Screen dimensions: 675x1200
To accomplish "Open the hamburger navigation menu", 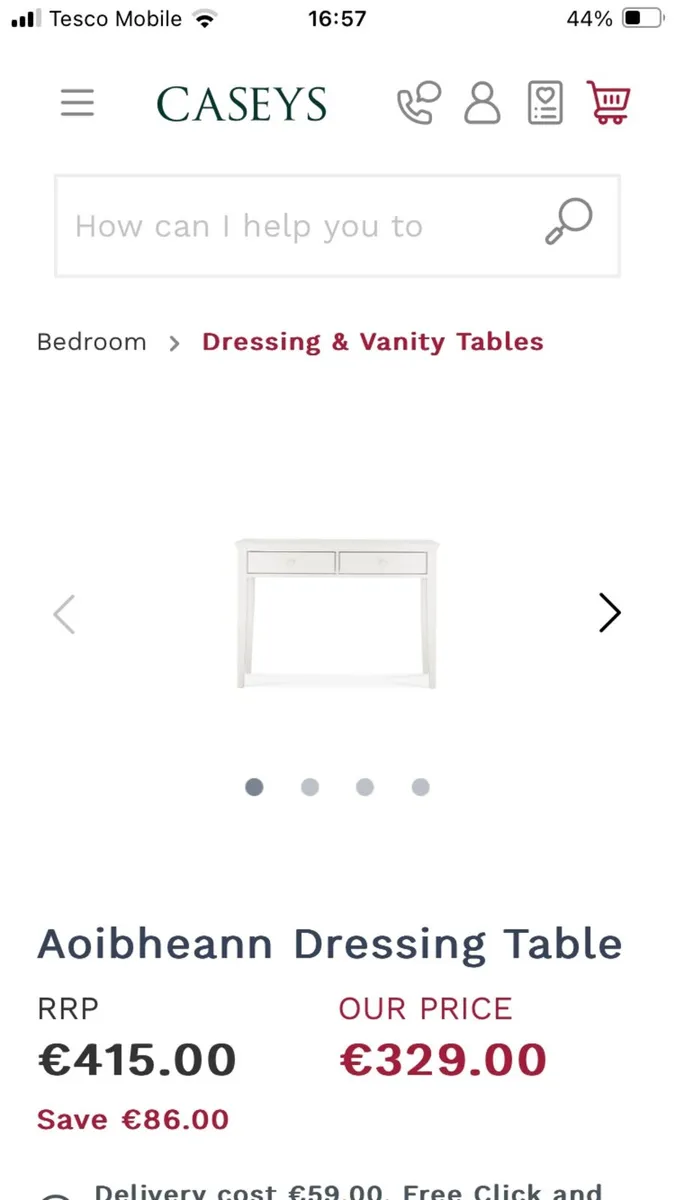I will pos(77,103).
